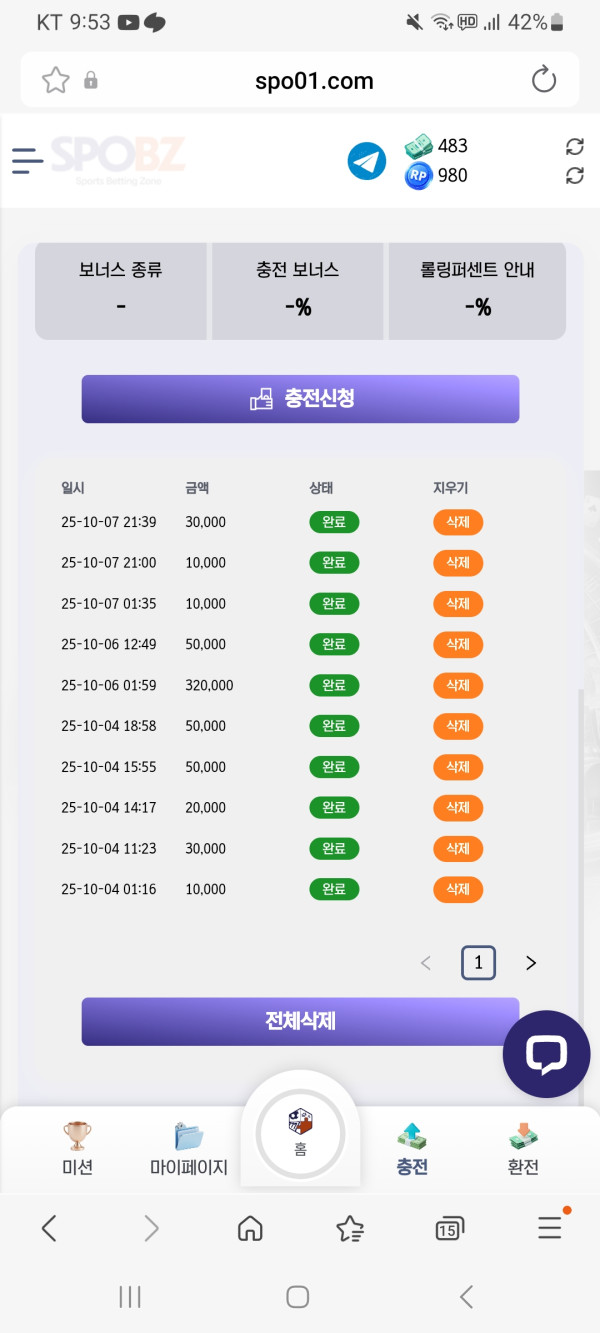Refresh the RP points 980
This screenshot has width=600, height=1333.
pyautogui.click(x=574, y=176)
